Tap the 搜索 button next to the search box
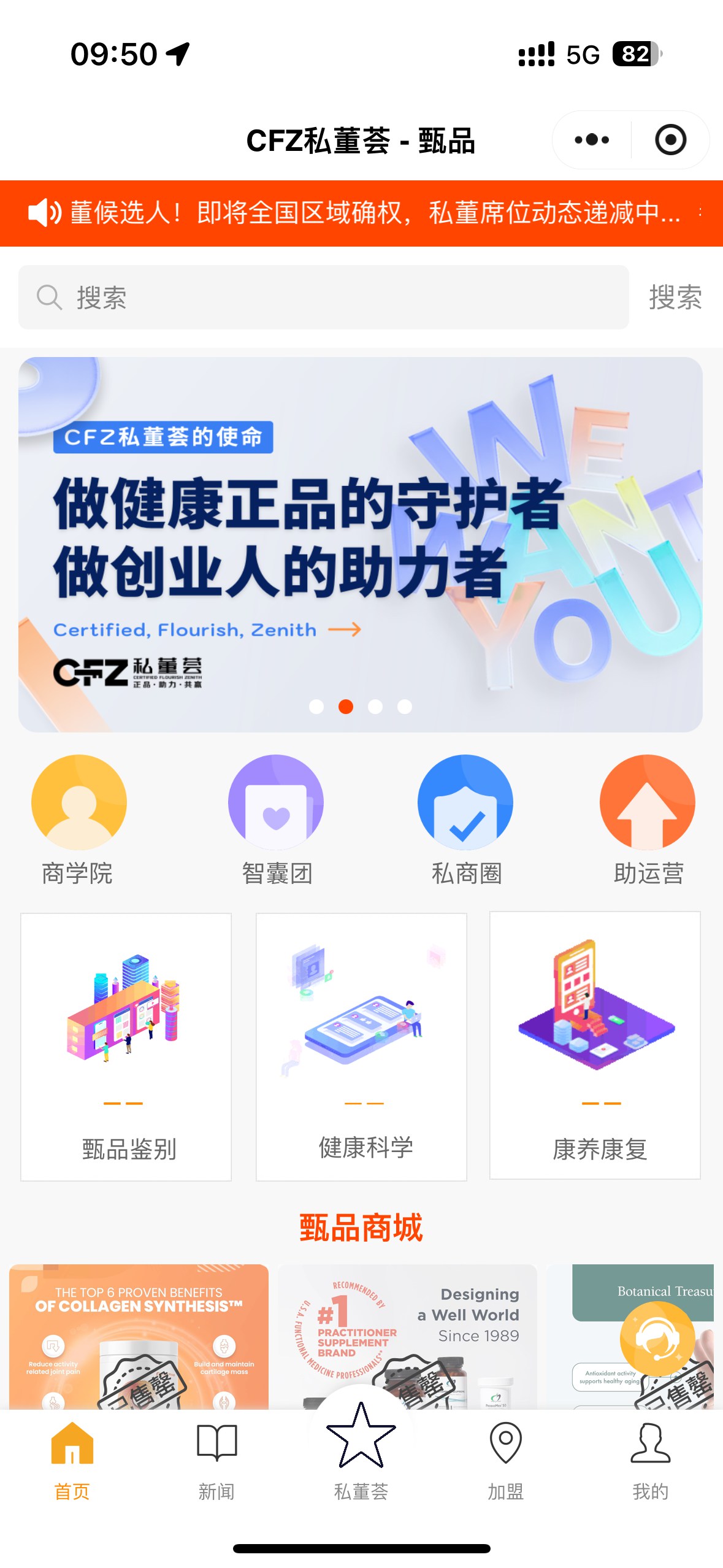This screenshot has width=723, height=1568. [x=675, y=298]
